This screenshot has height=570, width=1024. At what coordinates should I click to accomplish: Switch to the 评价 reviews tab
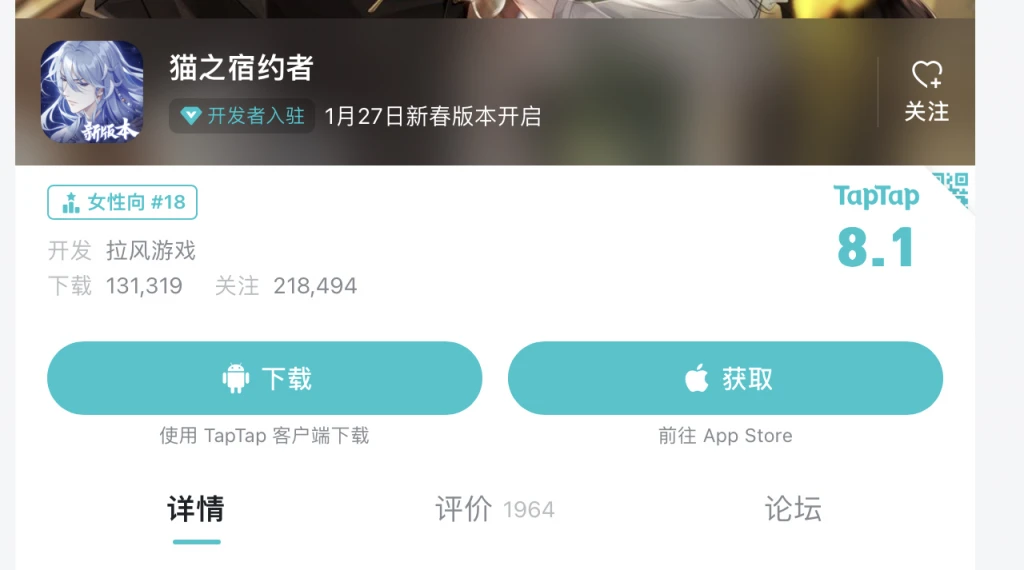pos(494,509)
